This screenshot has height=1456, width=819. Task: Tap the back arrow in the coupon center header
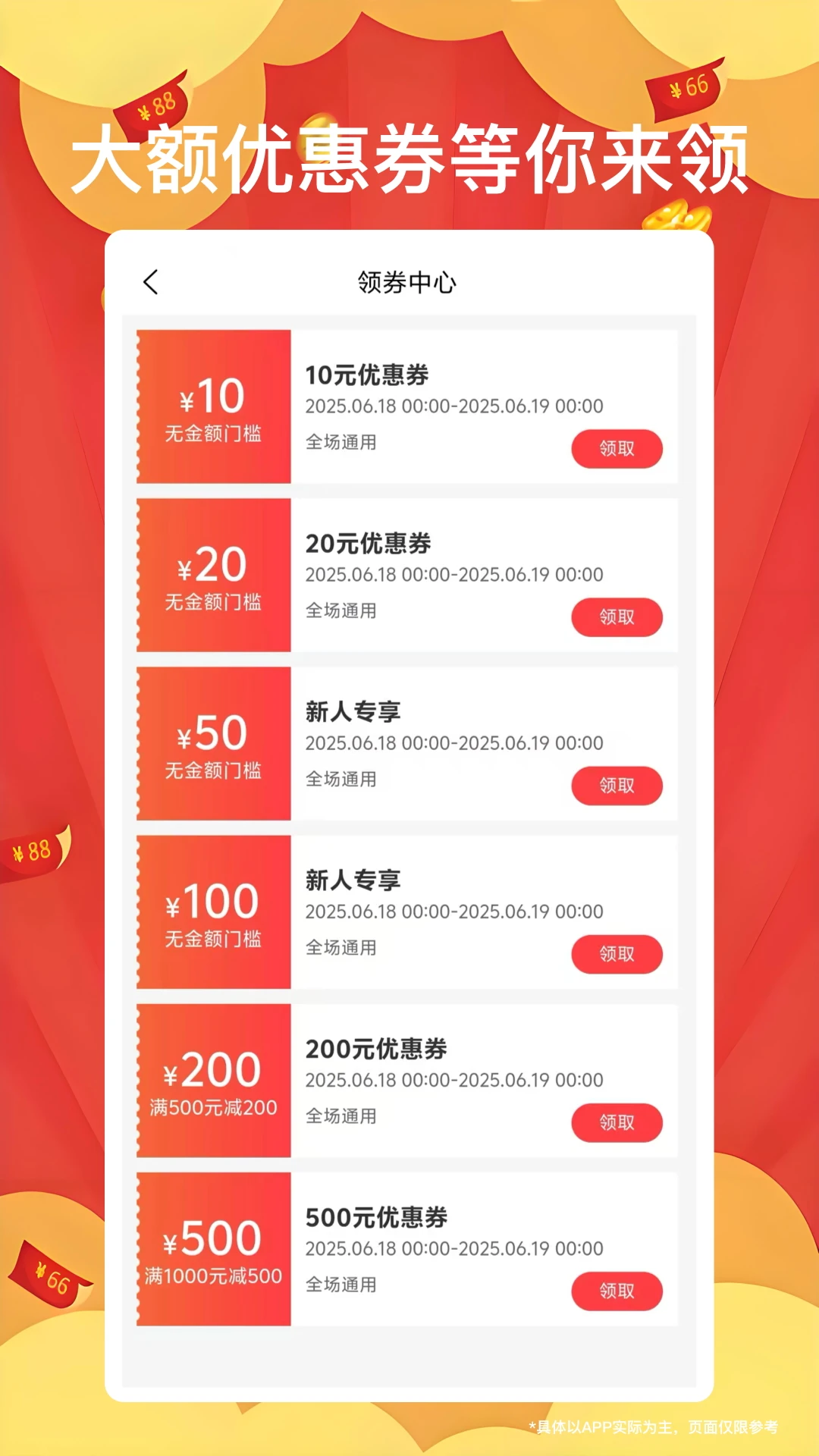(x=152, y=282)
